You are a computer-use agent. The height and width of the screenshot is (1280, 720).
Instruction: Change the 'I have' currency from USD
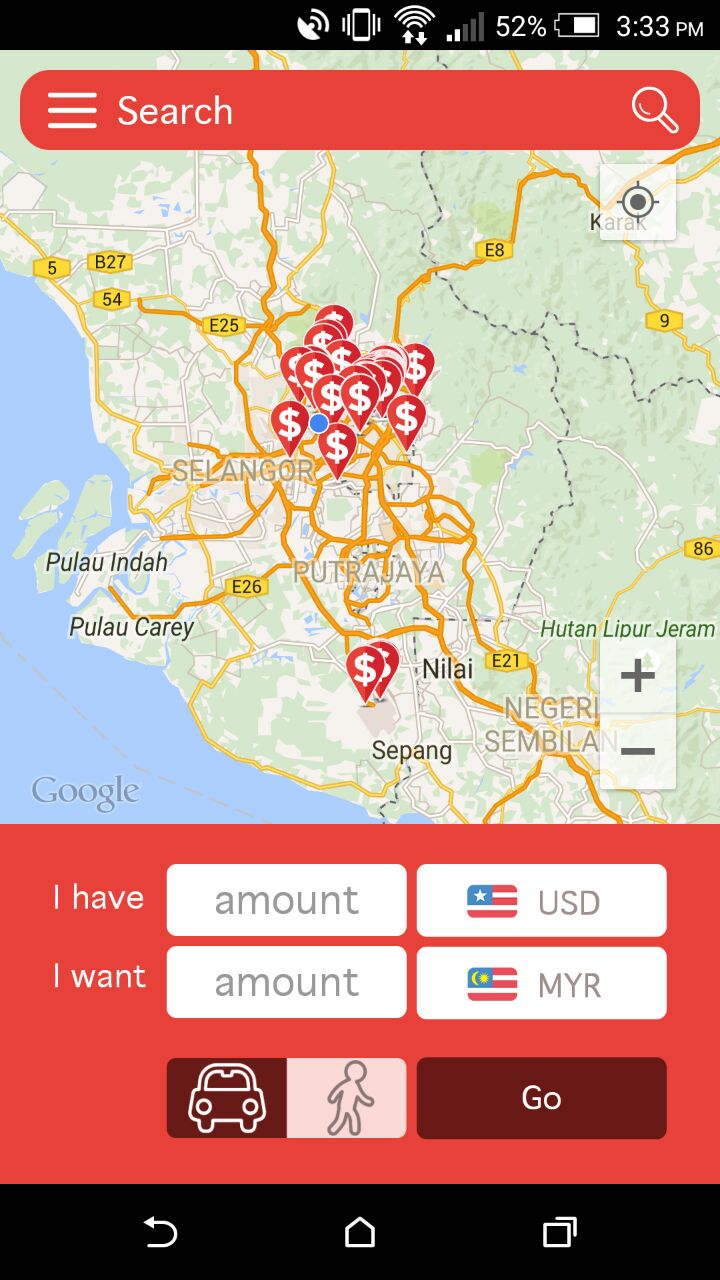541,899
